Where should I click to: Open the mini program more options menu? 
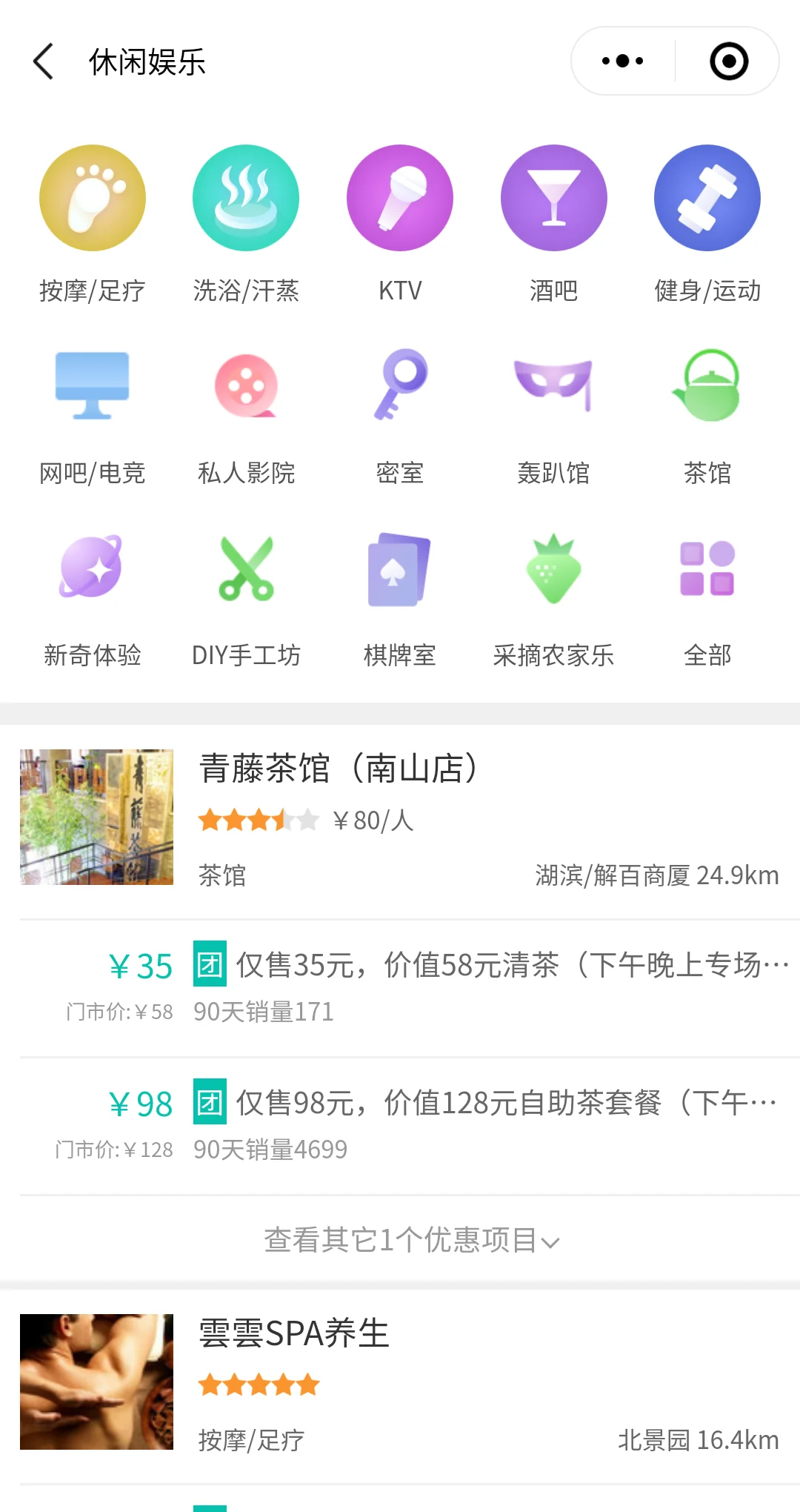coord(623,62)
